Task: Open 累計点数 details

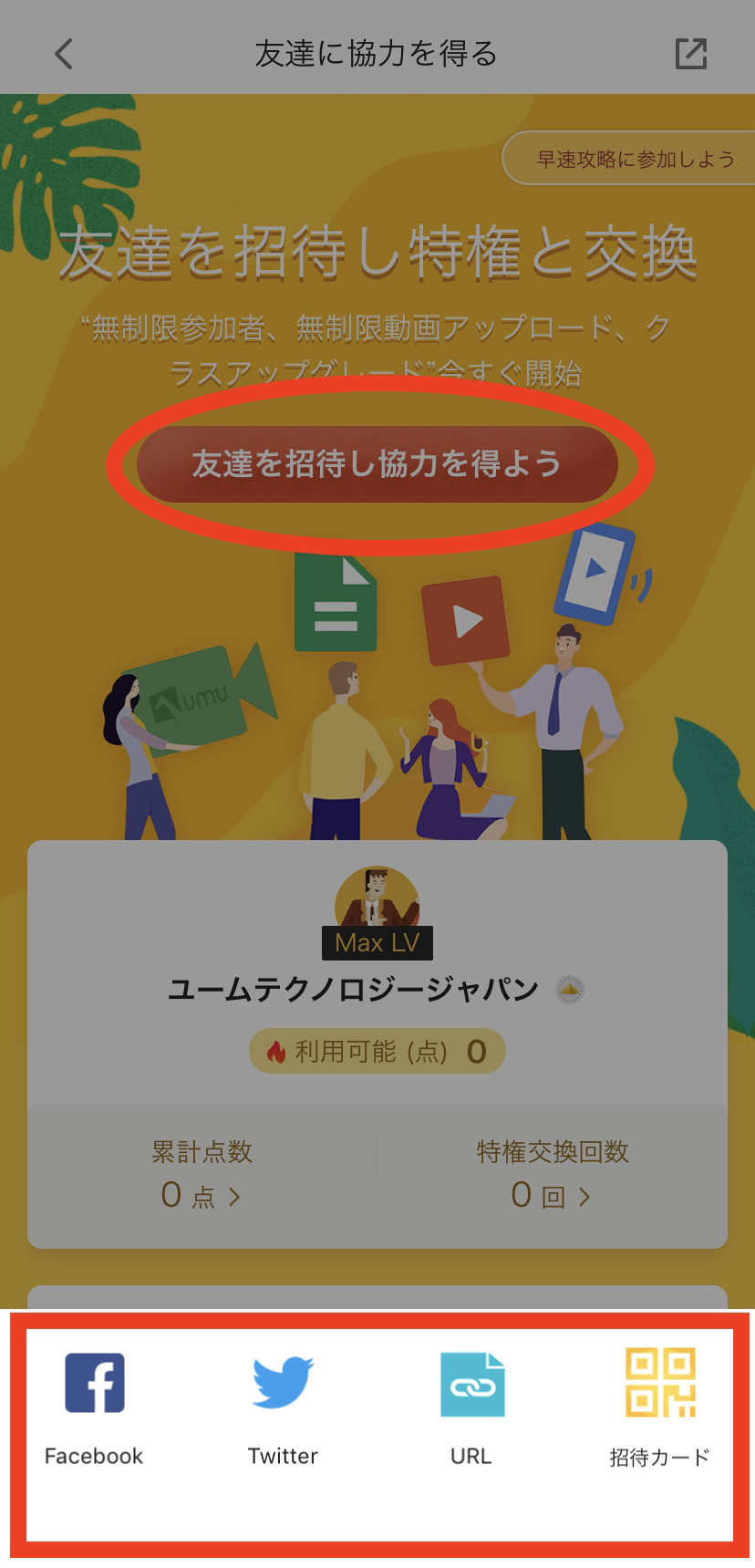Action: click(x=201, y=1175)
